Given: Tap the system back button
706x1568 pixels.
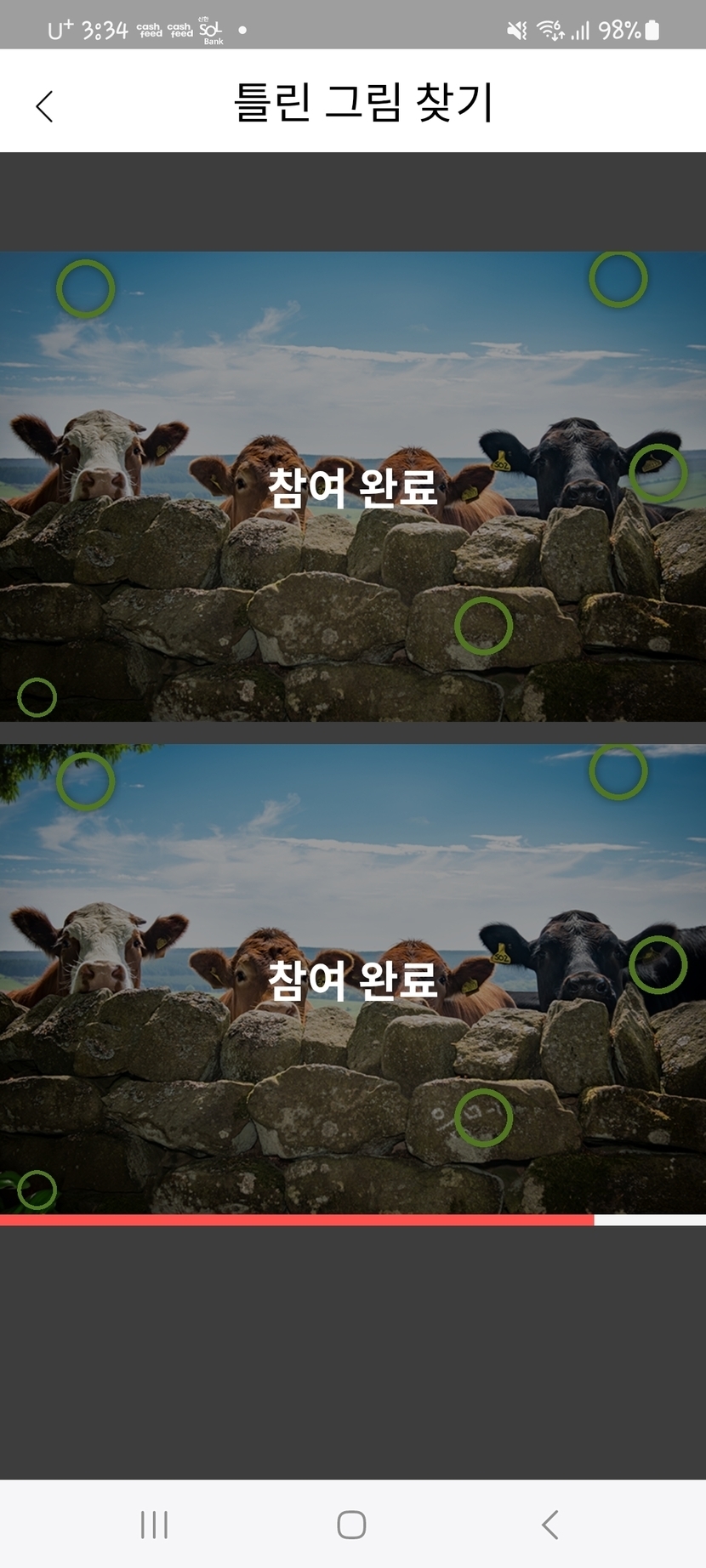Looking at the screenshot, I should pyautogui.click(x=550, y=1525).
